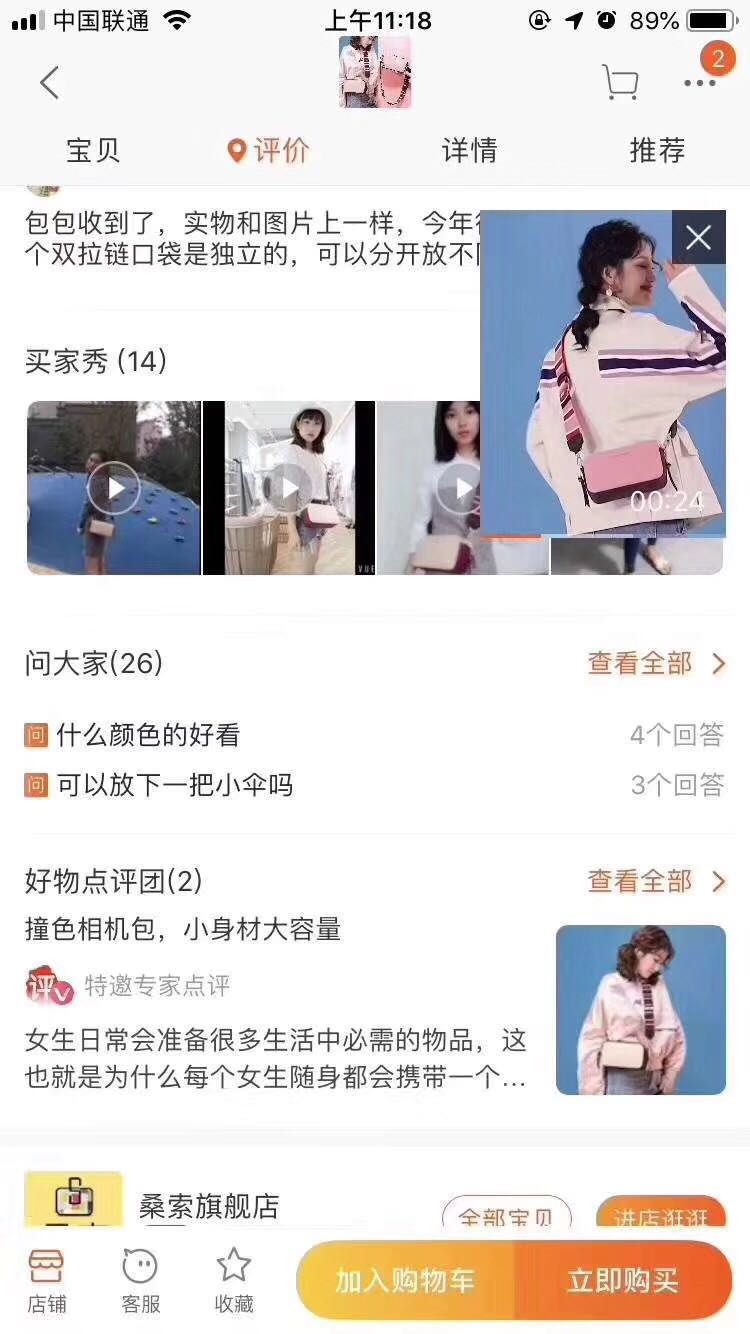Contact 客服 customer service

click(140, 1280)
